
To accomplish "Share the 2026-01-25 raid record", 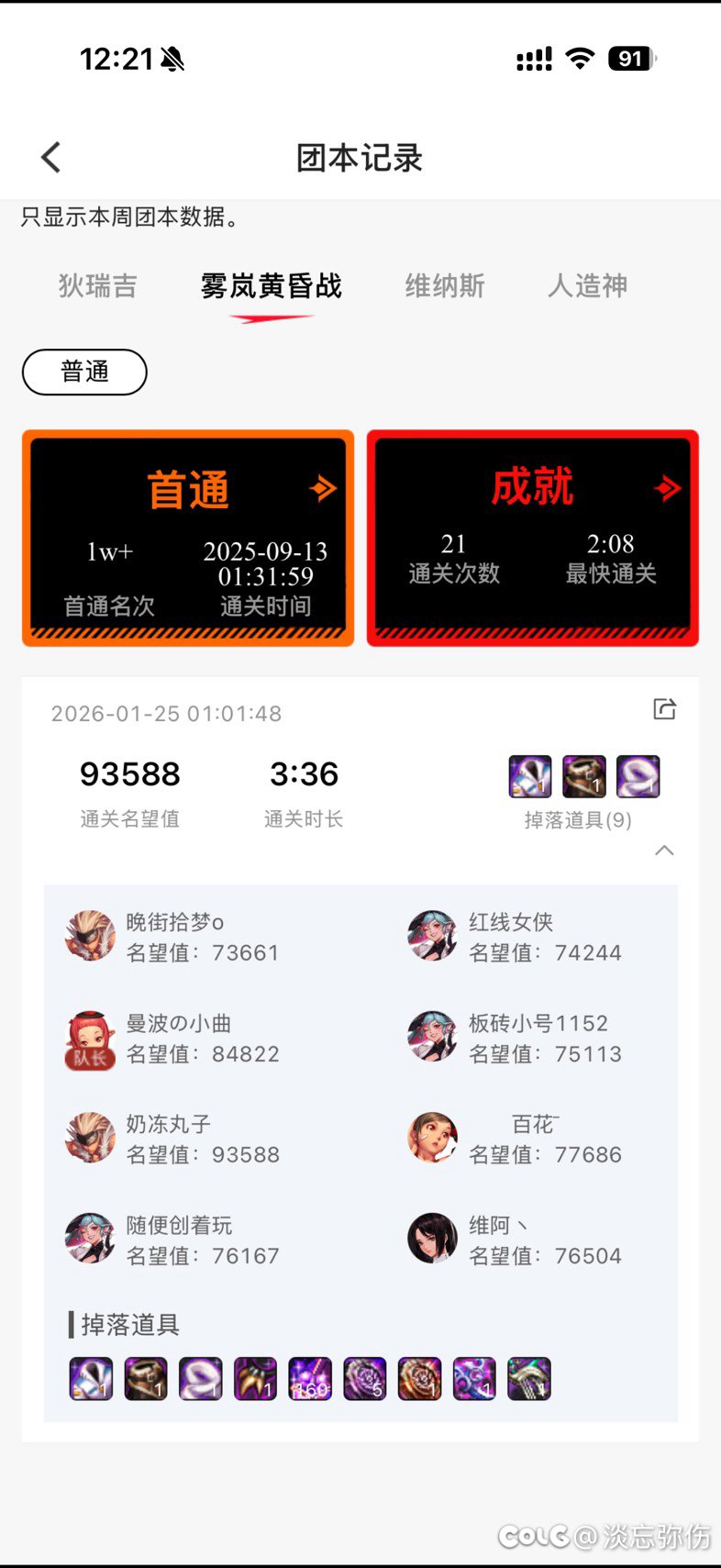I will coord(664,709).
